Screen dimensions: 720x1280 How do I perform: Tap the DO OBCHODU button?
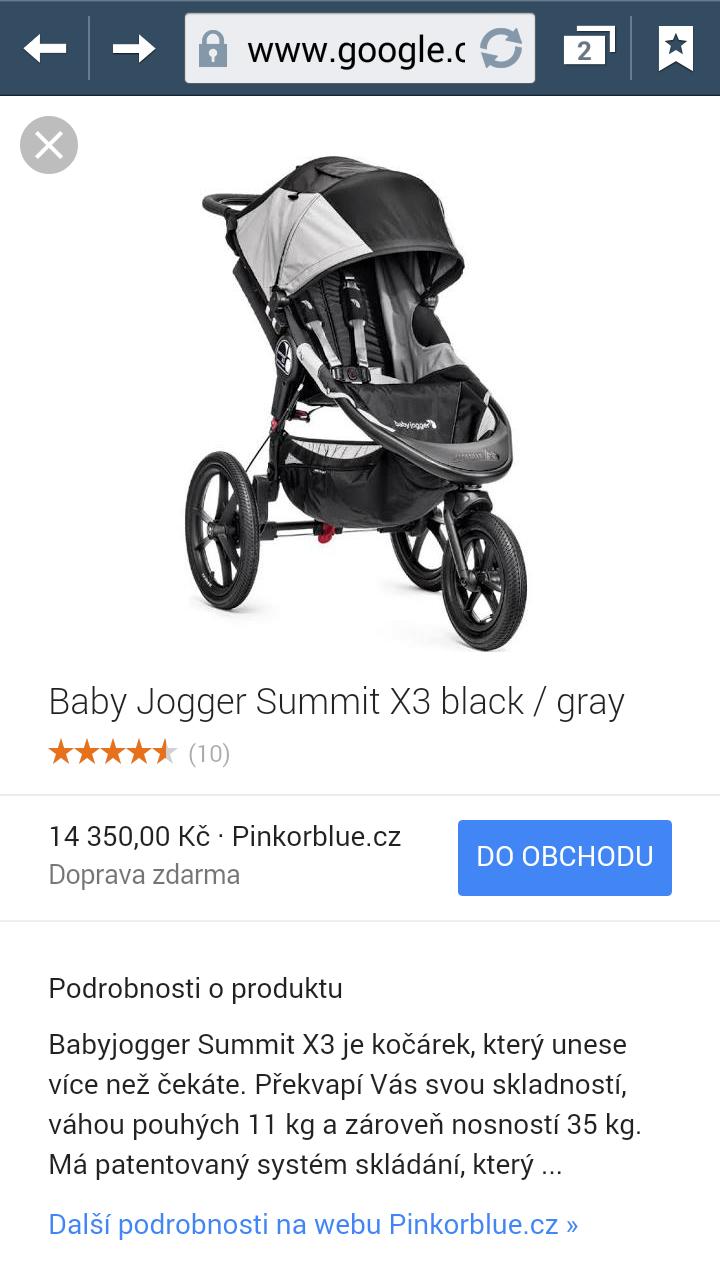(x=564, y=857)
